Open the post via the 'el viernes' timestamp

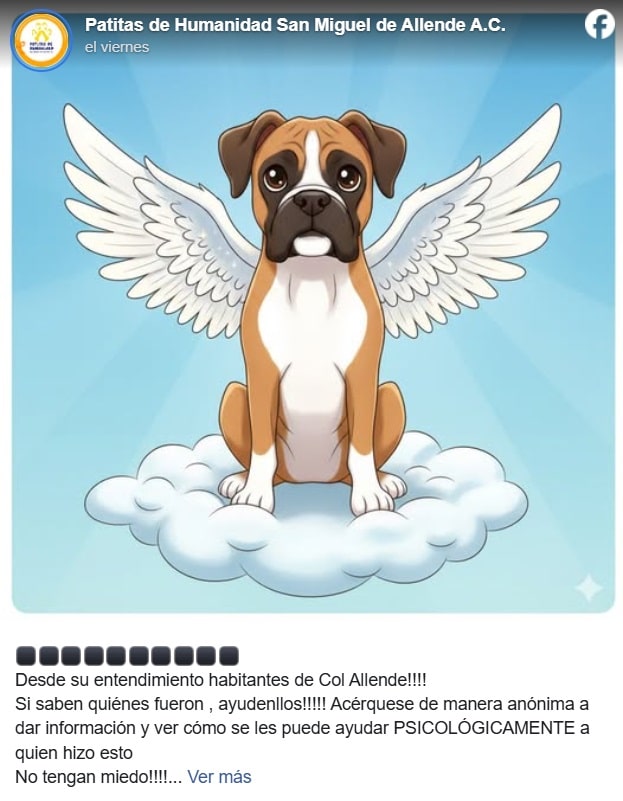coord(117,47)
